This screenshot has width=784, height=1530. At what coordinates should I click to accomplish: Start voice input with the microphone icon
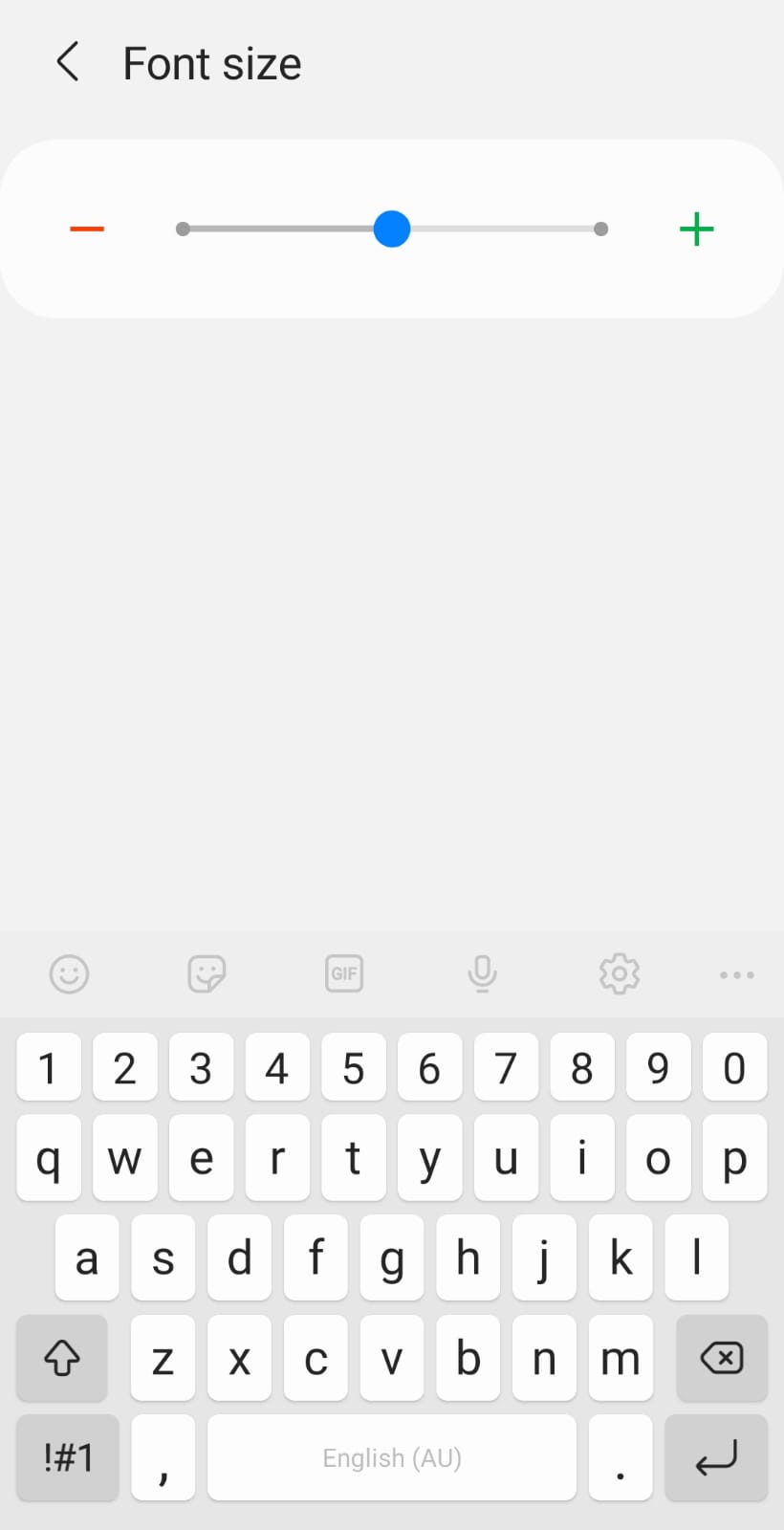[482, 974]
